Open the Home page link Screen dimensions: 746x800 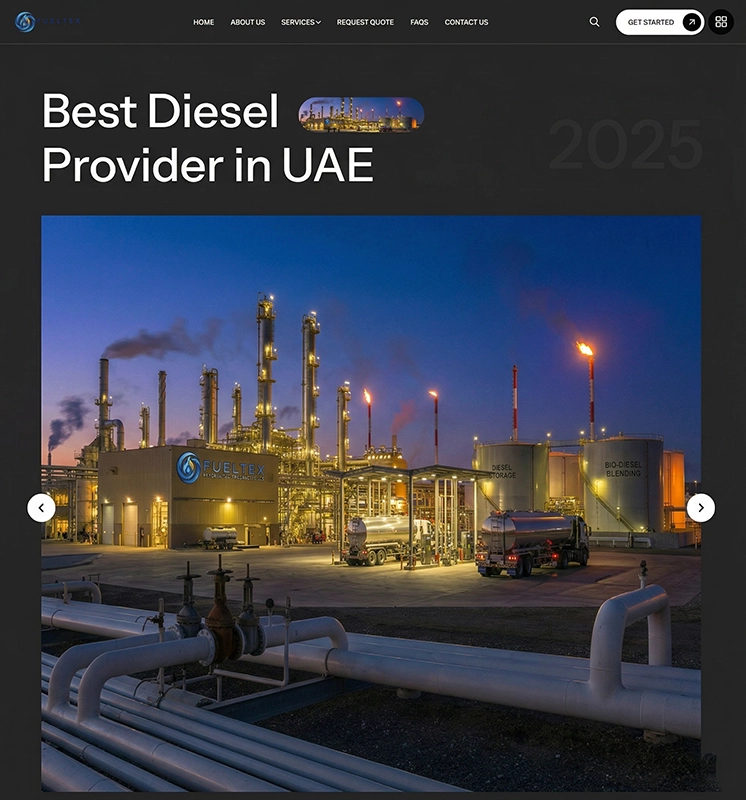pyautogui.click(x=203, y=22)
